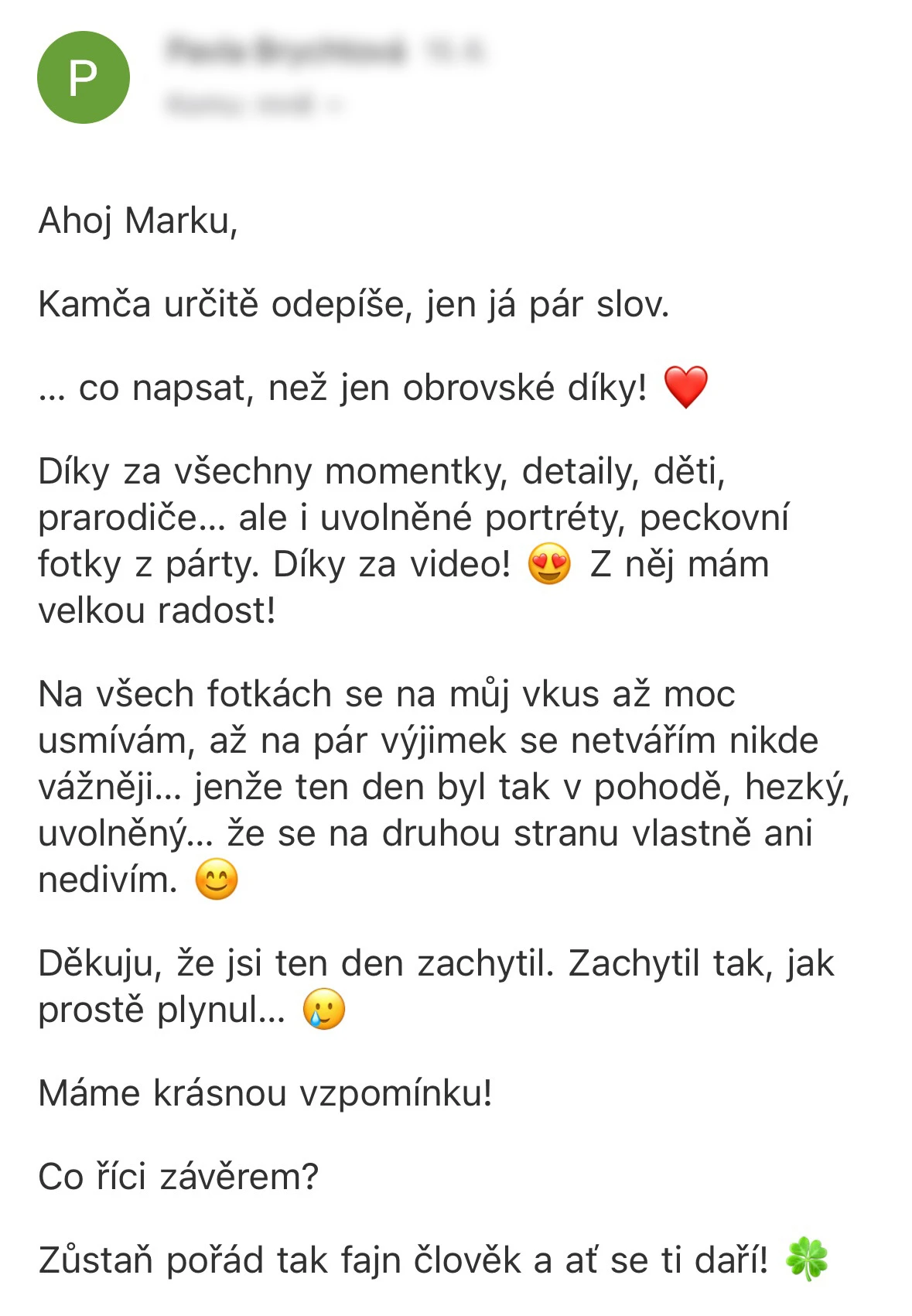Expand the recipient details under sender name
The width and height of the screenshot is (912, 1316).
333,104
